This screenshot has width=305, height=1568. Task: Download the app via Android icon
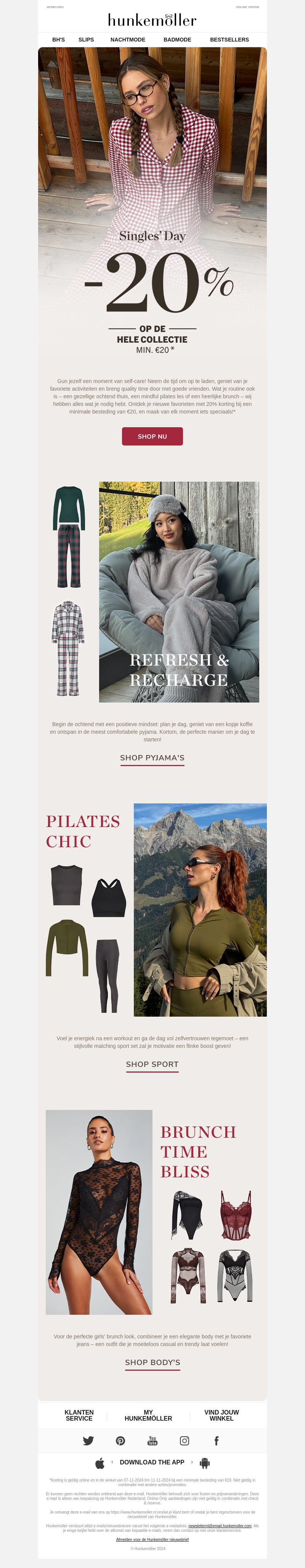(x=205, y=1463)
